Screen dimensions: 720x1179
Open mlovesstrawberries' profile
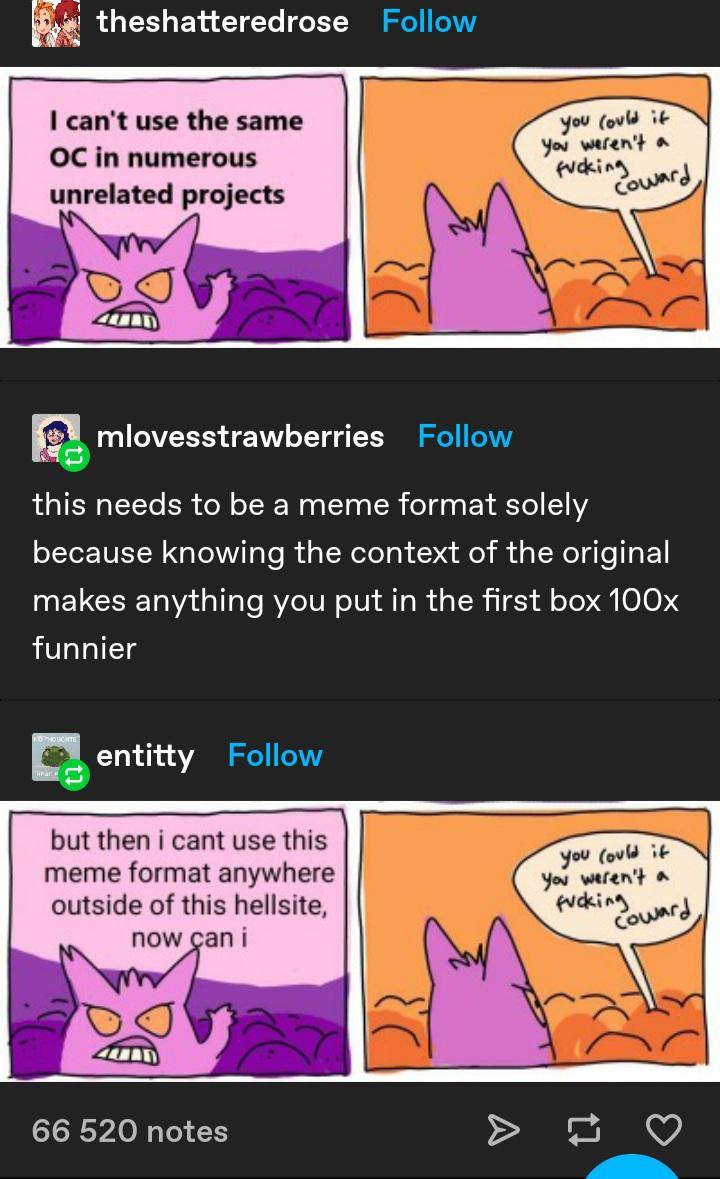tap(240, 436)
